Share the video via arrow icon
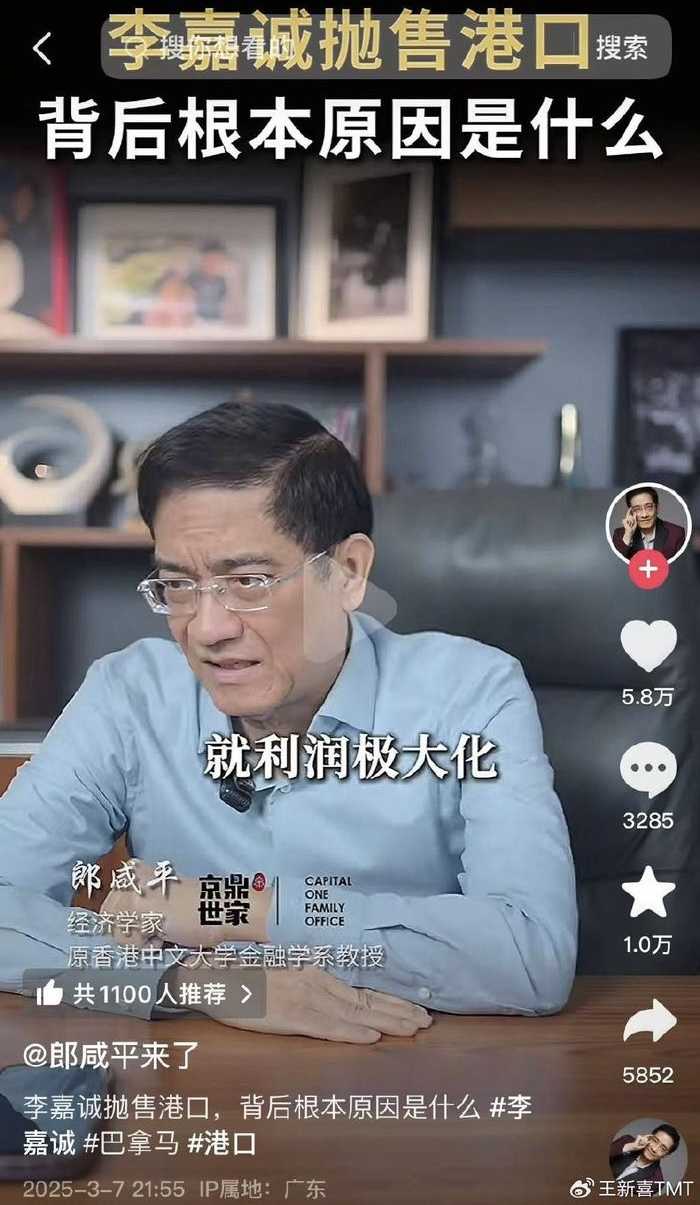Image resolution: width=700 pixels, height=1205 pixels. [648, 1020]
